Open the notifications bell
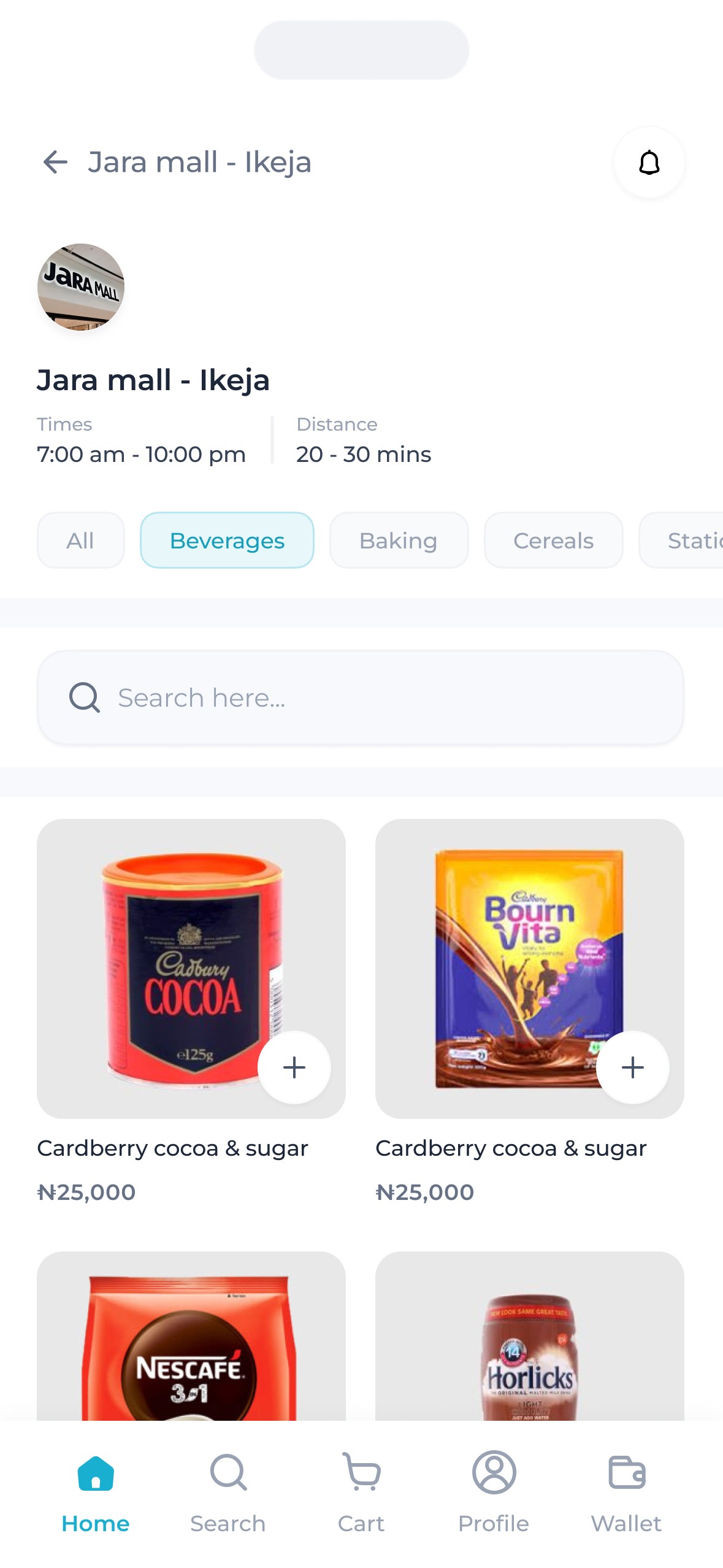This screenshot has height=1568, width=723. pos(649,163)
